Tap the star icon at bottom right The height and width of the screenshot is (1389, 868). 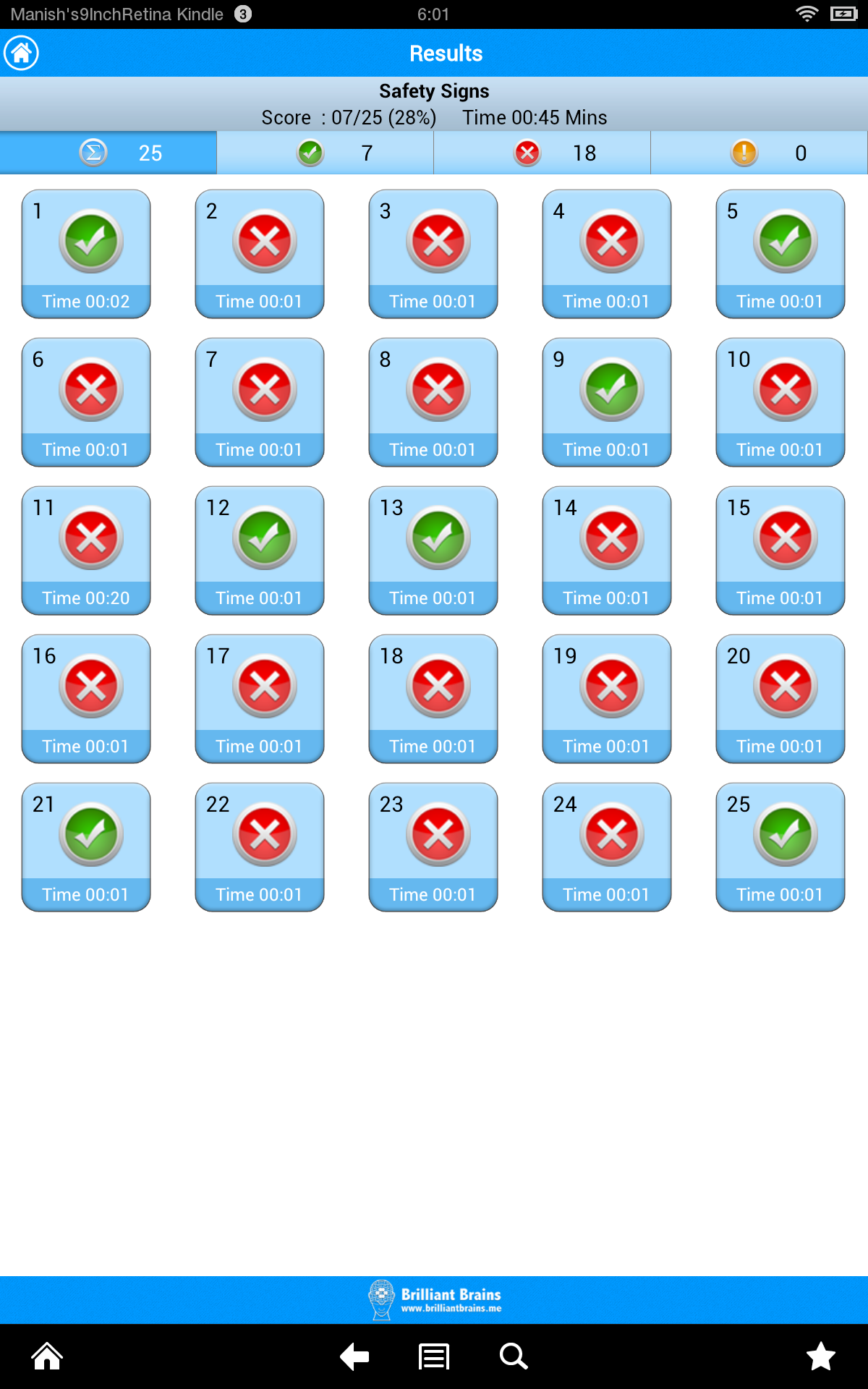(x=822, y=1356)
